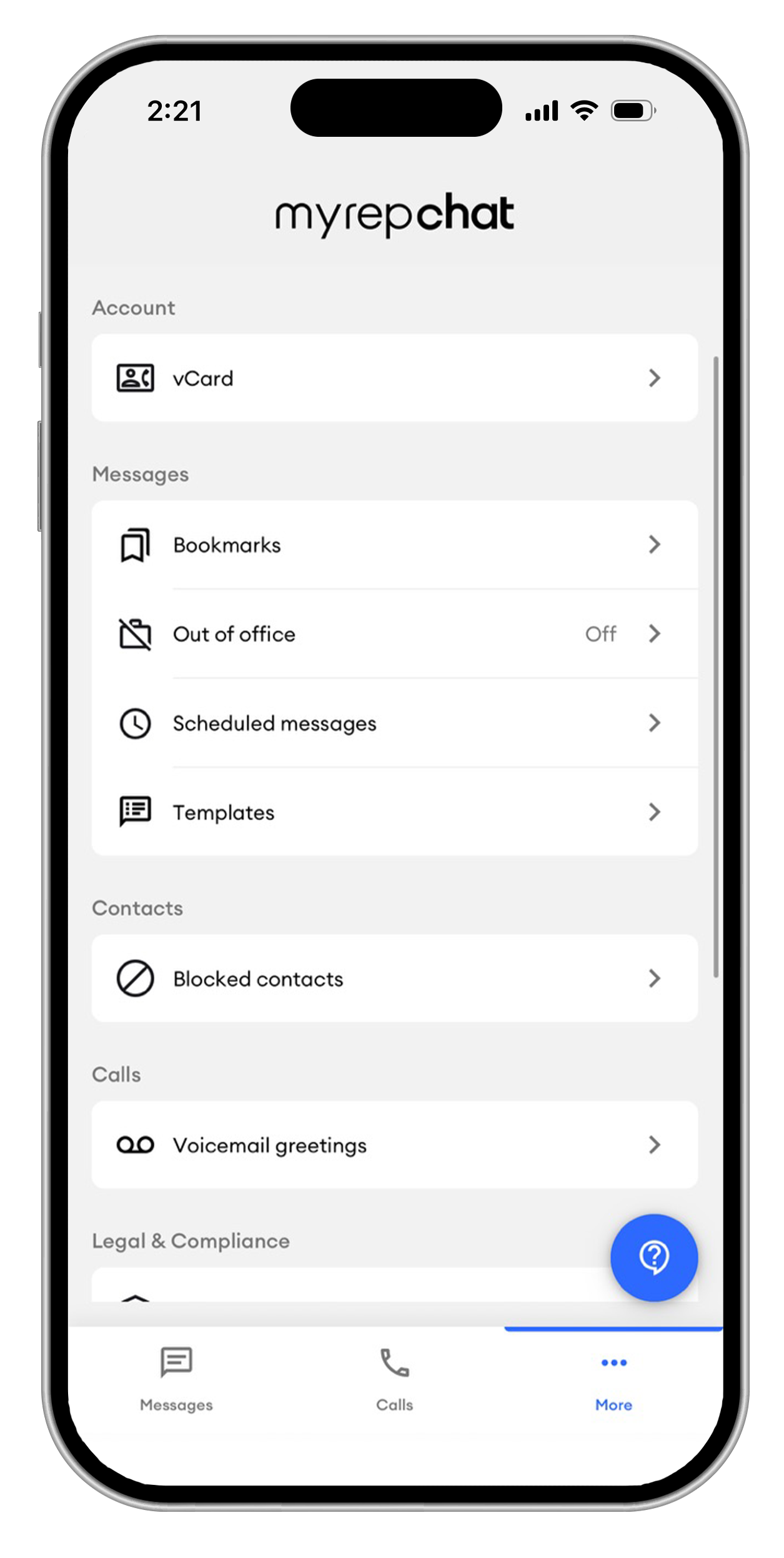The height and width of the screenshot is (1558, 784).
Task: Open the vCard settings
Action: (x=394, y=378)
